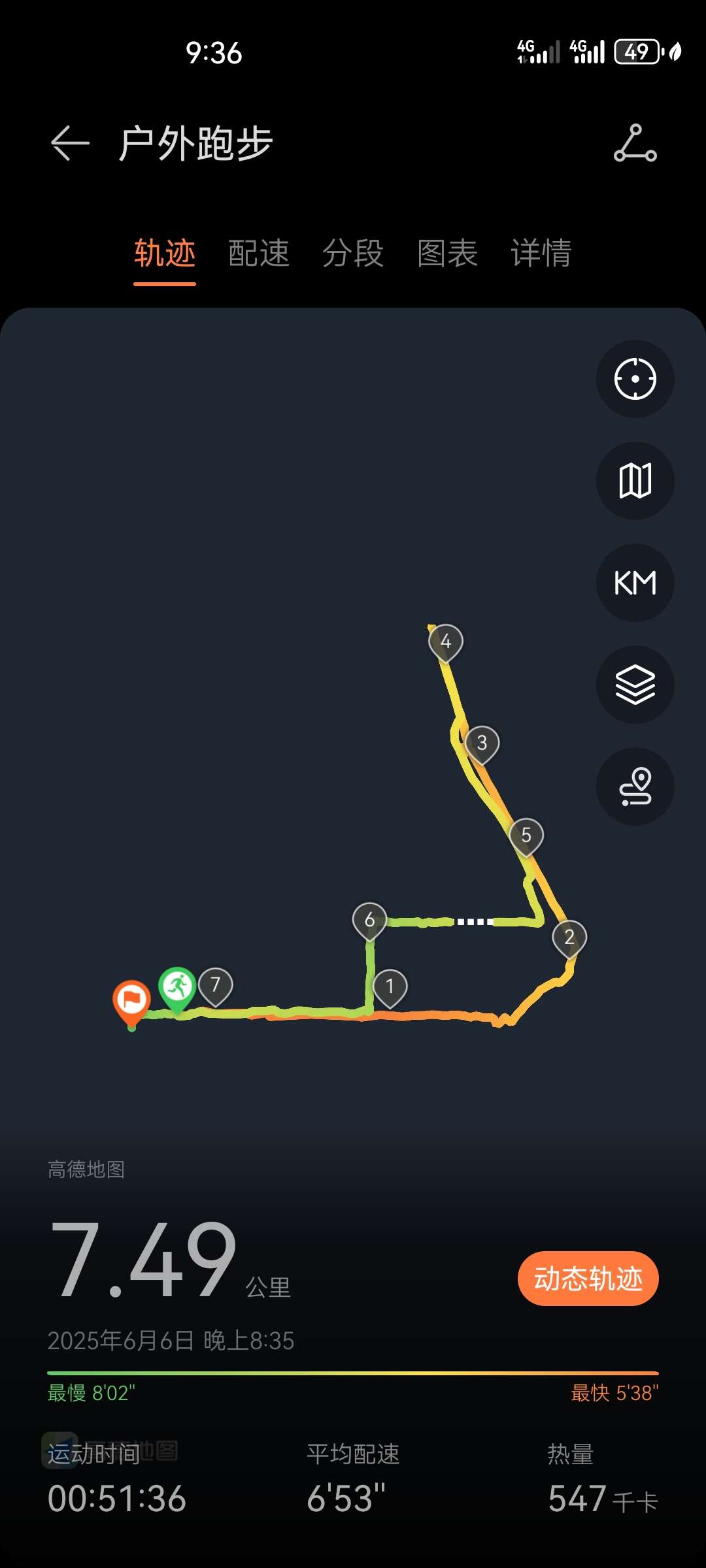Tap the folded map icon button
The height and width of the screenshot is (1568, 706).
tap(635, 481)
